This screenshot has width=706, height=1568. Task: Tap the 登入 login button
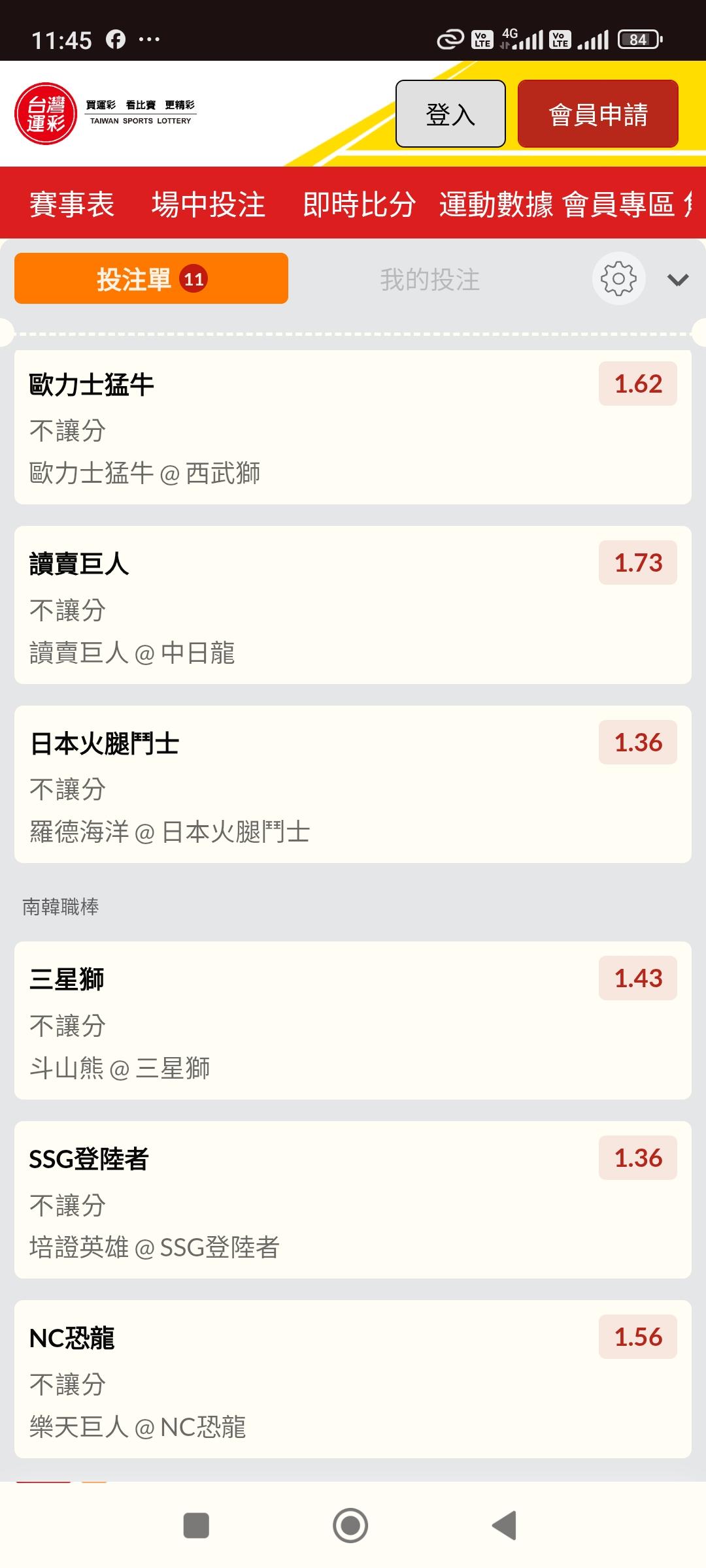coord(450,114)
